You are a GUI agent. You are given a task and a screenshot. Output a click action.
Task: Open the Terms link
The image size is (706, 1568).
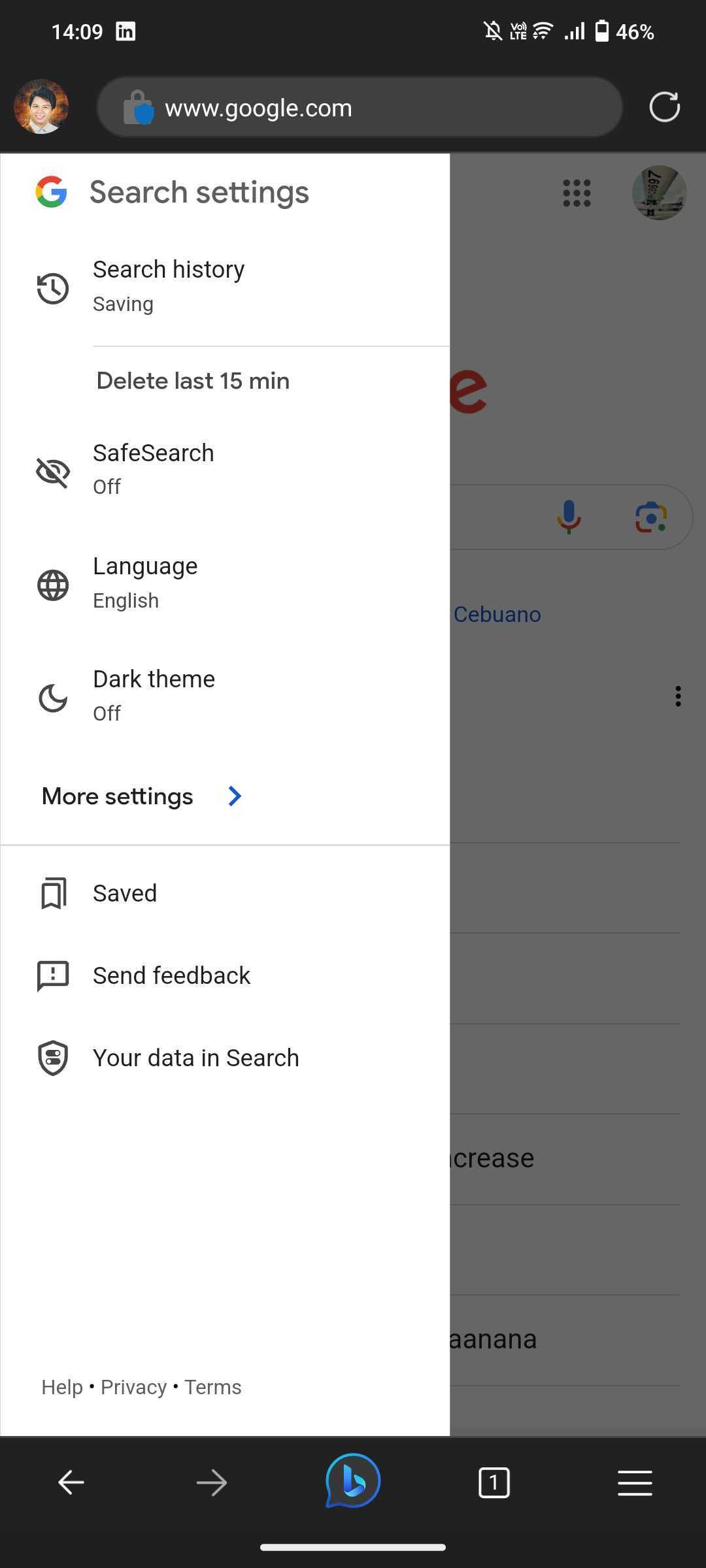click(x=213, y=1387)
